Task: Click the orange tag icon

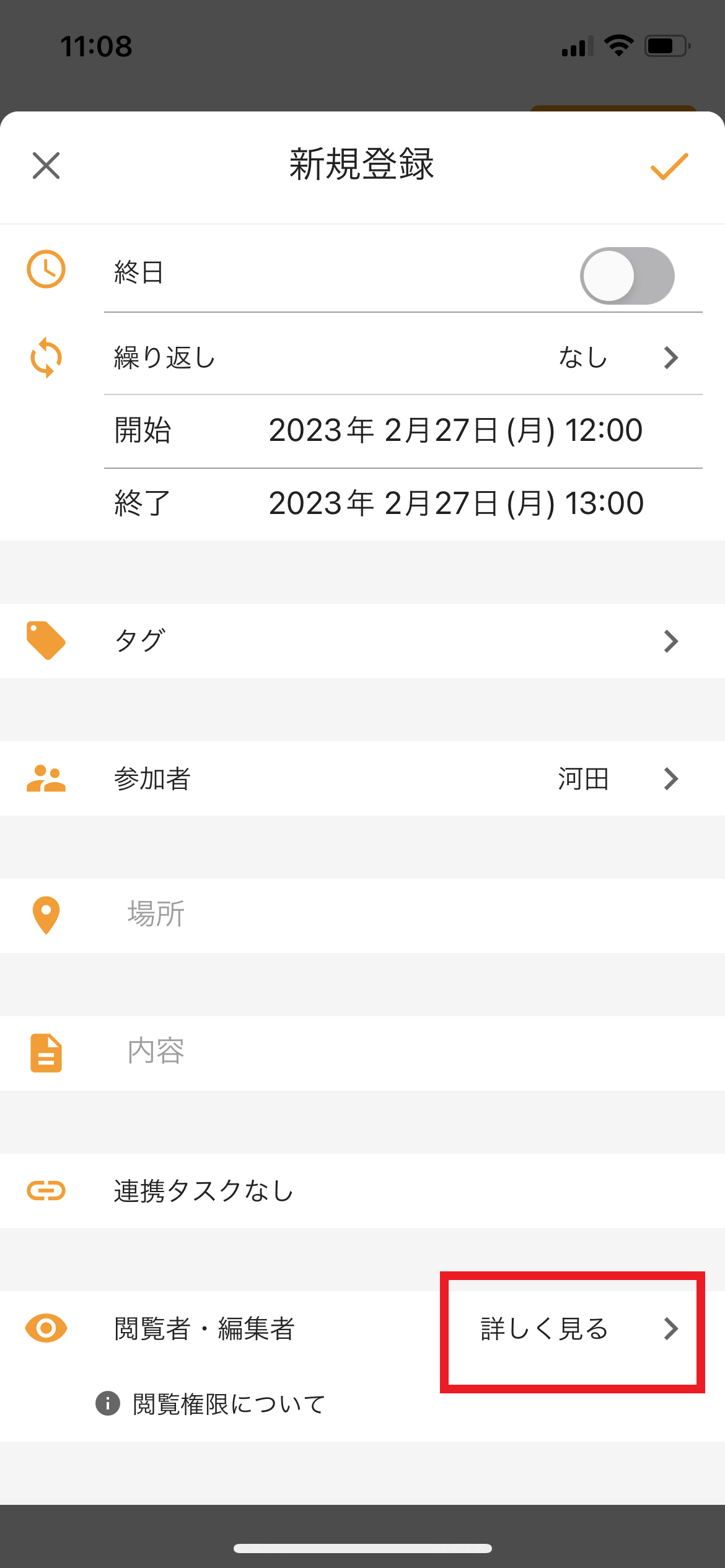Action: pos(45,640)
